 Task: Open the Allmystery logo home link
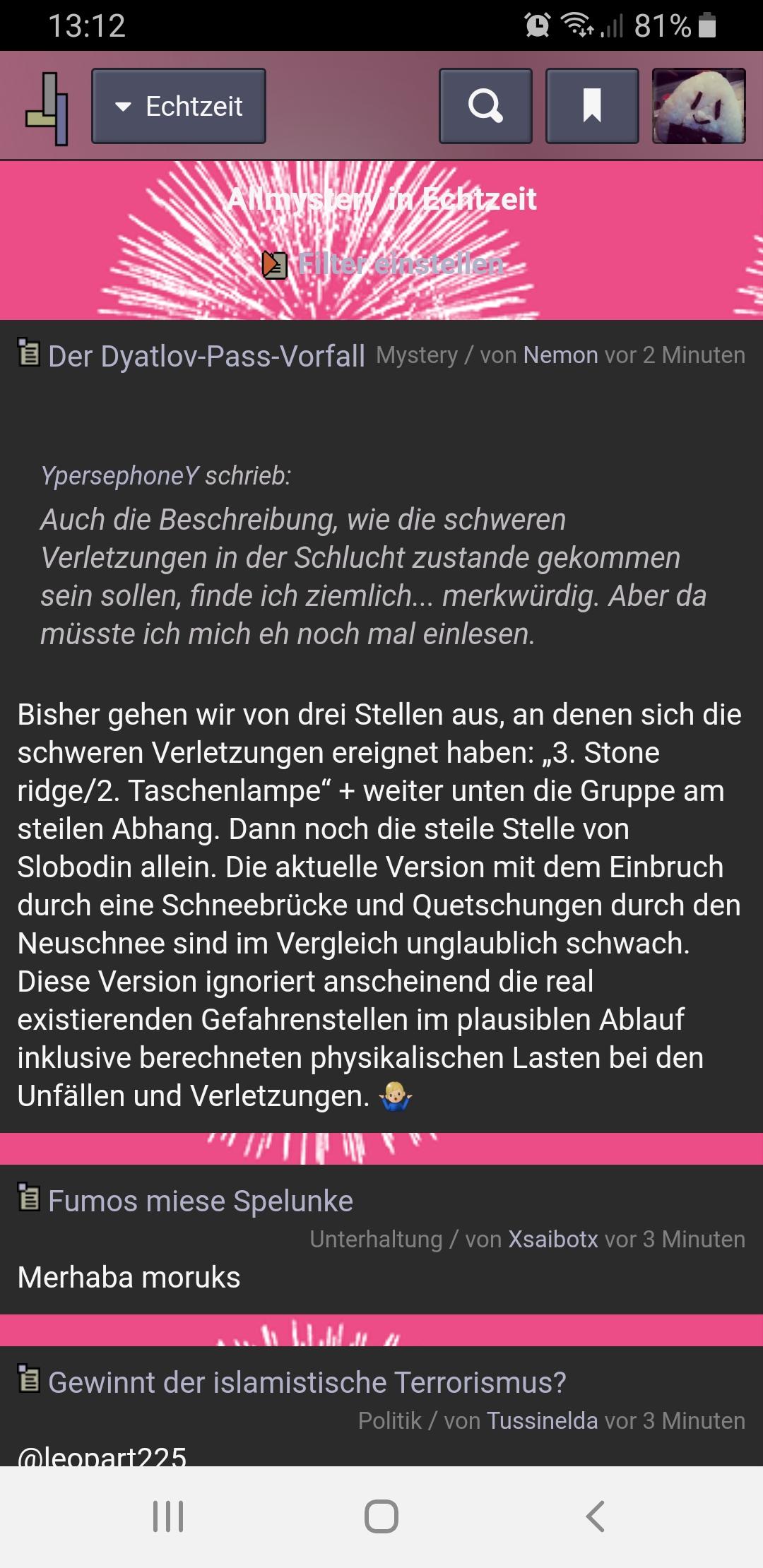[x=47, y=108]
